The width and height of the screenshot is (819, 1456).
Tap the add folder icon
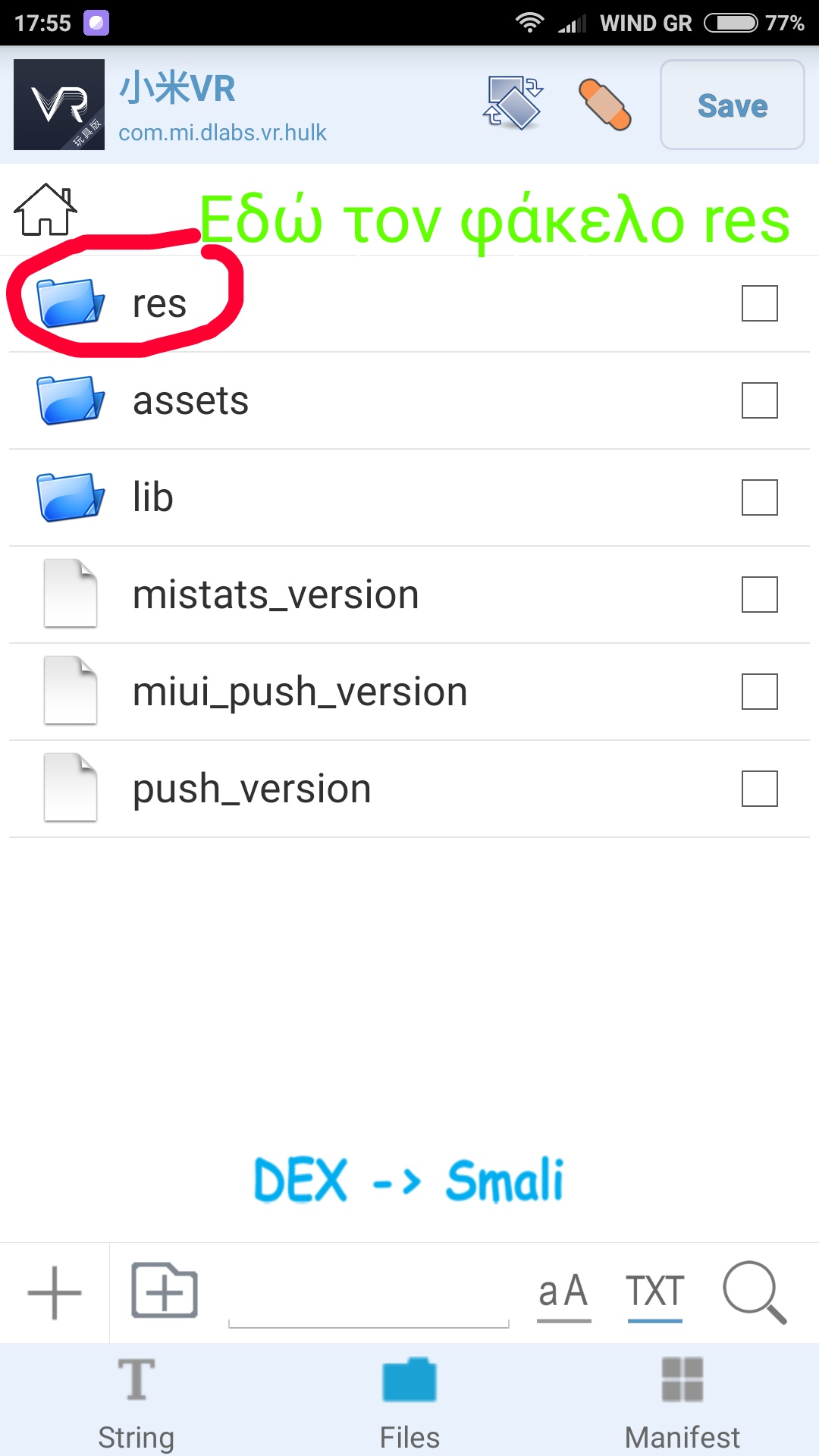pos(165,1291)
